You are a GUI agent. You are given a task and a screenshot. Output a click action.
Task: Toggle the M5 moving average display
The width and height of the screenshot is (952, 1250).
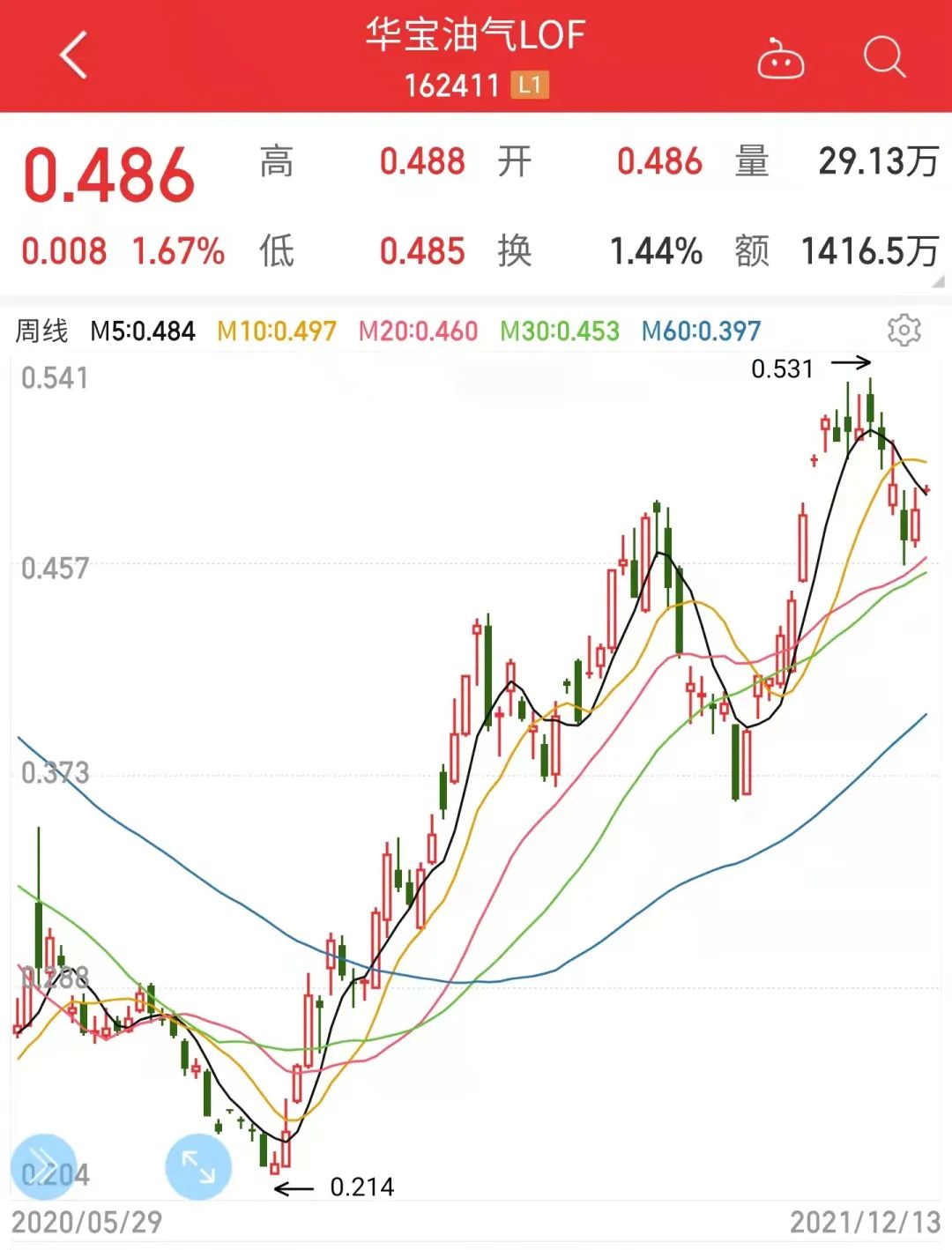pos(143,331)
